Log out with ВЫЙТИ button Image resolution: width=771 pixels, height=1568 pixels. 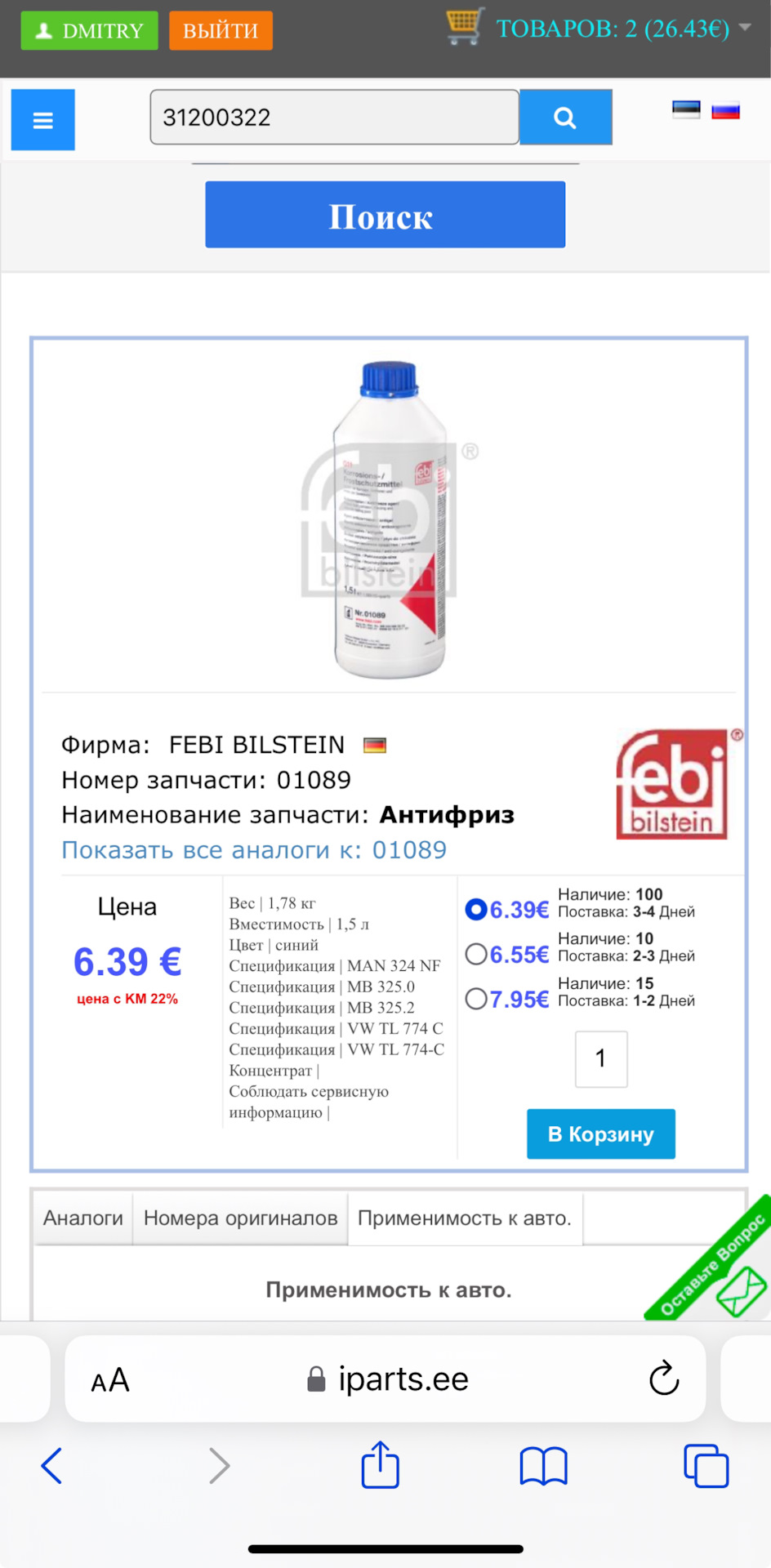[x=221, y=31]
